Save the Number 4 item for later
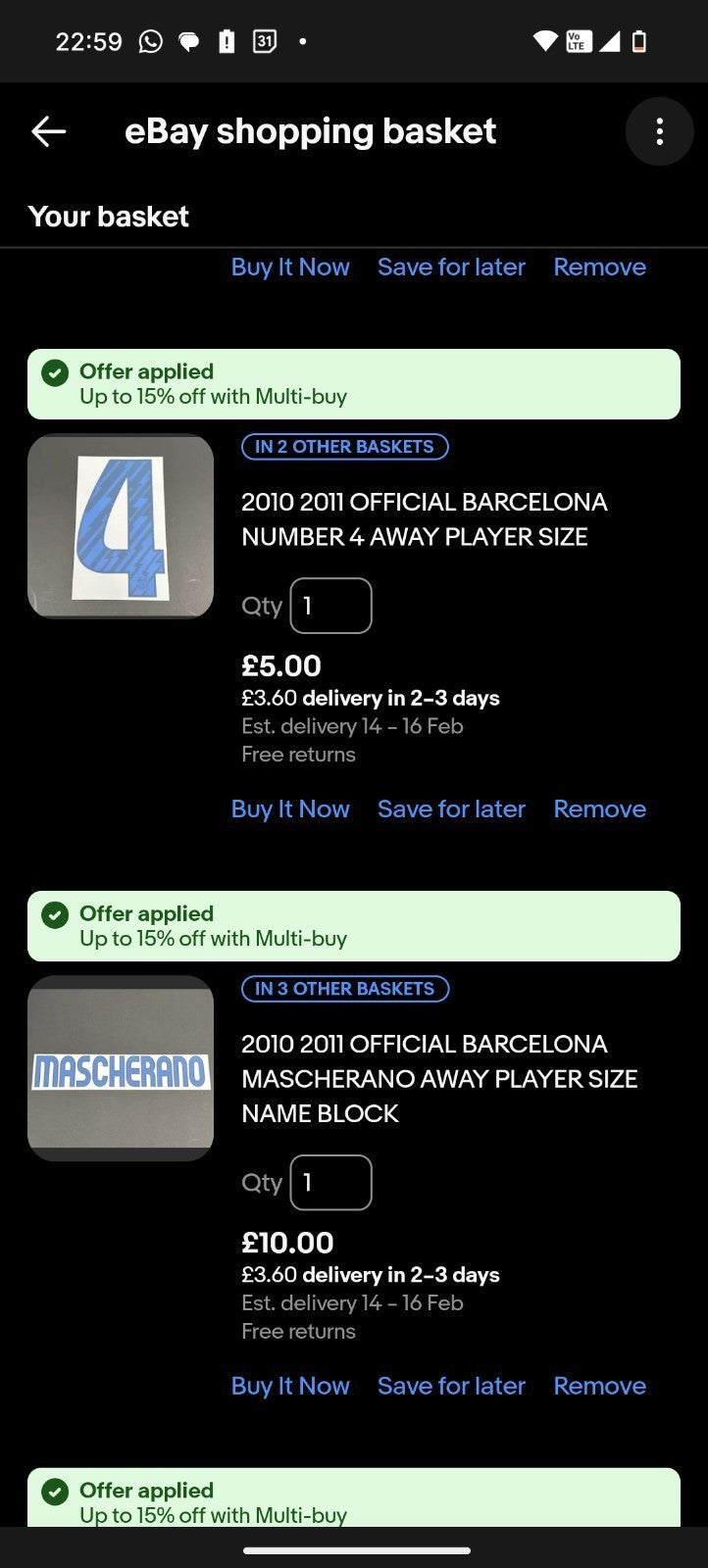This screenshot has width=708, height=1568. pyautogui.click(x=451, y=808)
